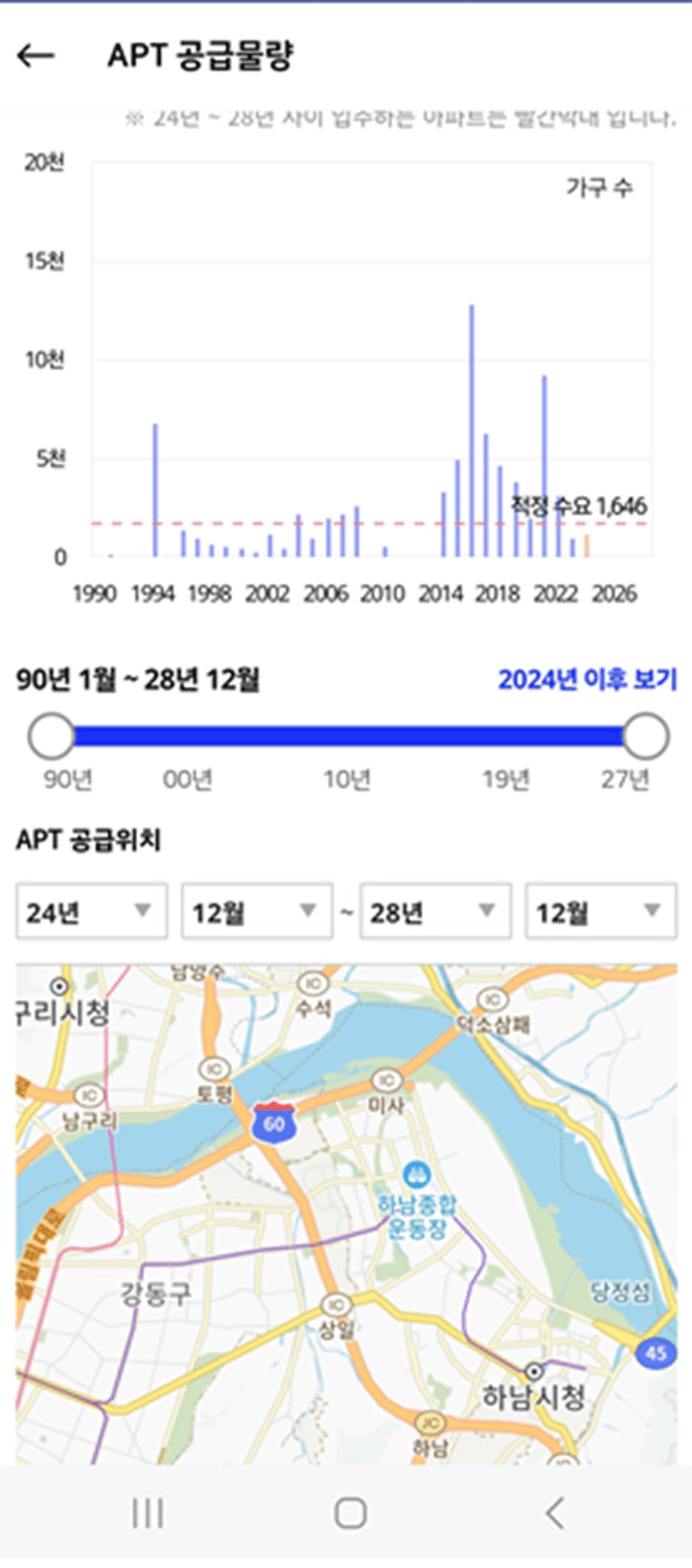Open the start month 12월 dropdown

tap(257, 911)
